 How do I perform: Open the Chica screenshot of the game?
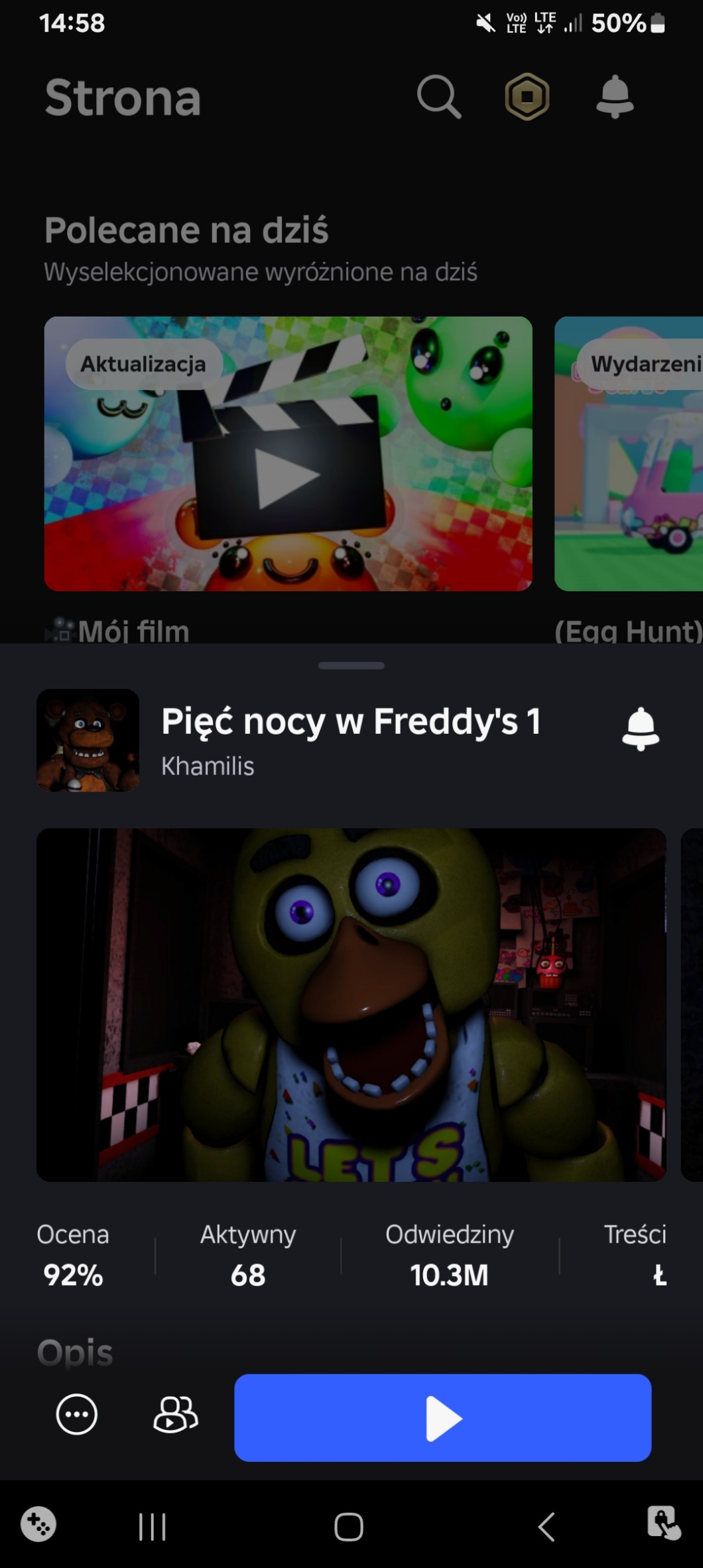coord(351,1004)
